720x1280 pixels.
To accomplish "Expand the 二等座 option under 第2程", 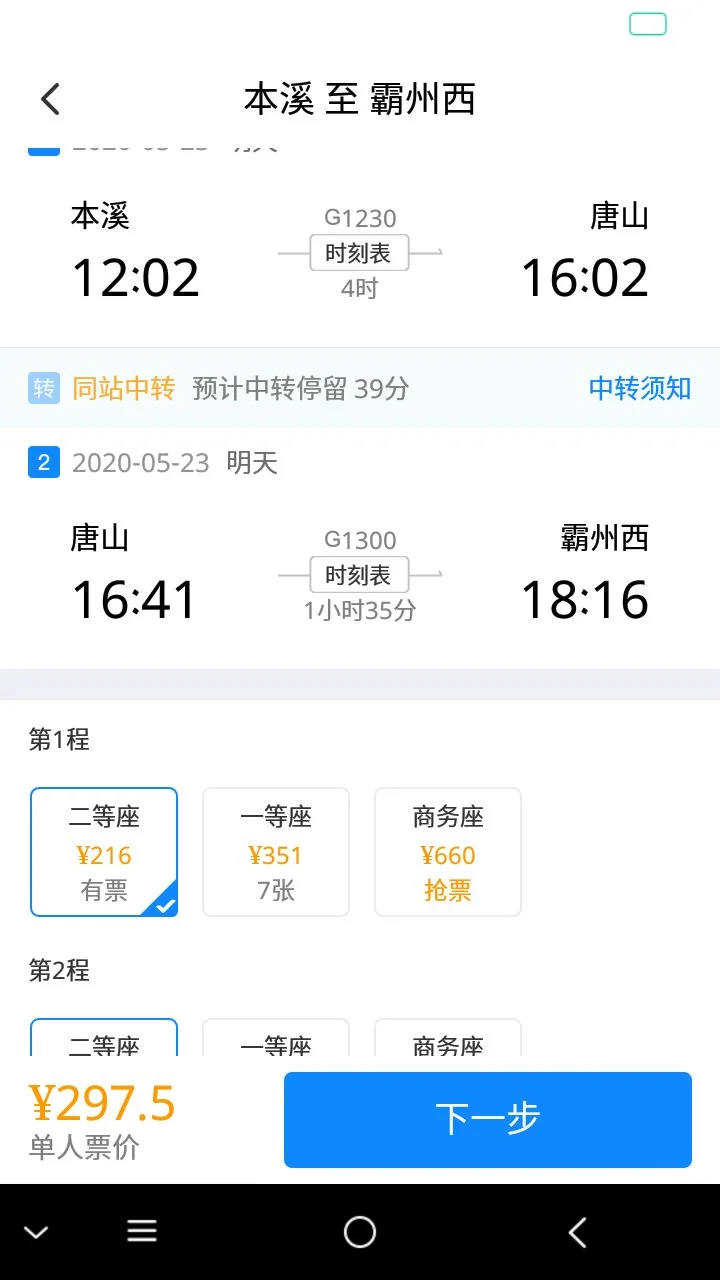I will point(103,1043).
